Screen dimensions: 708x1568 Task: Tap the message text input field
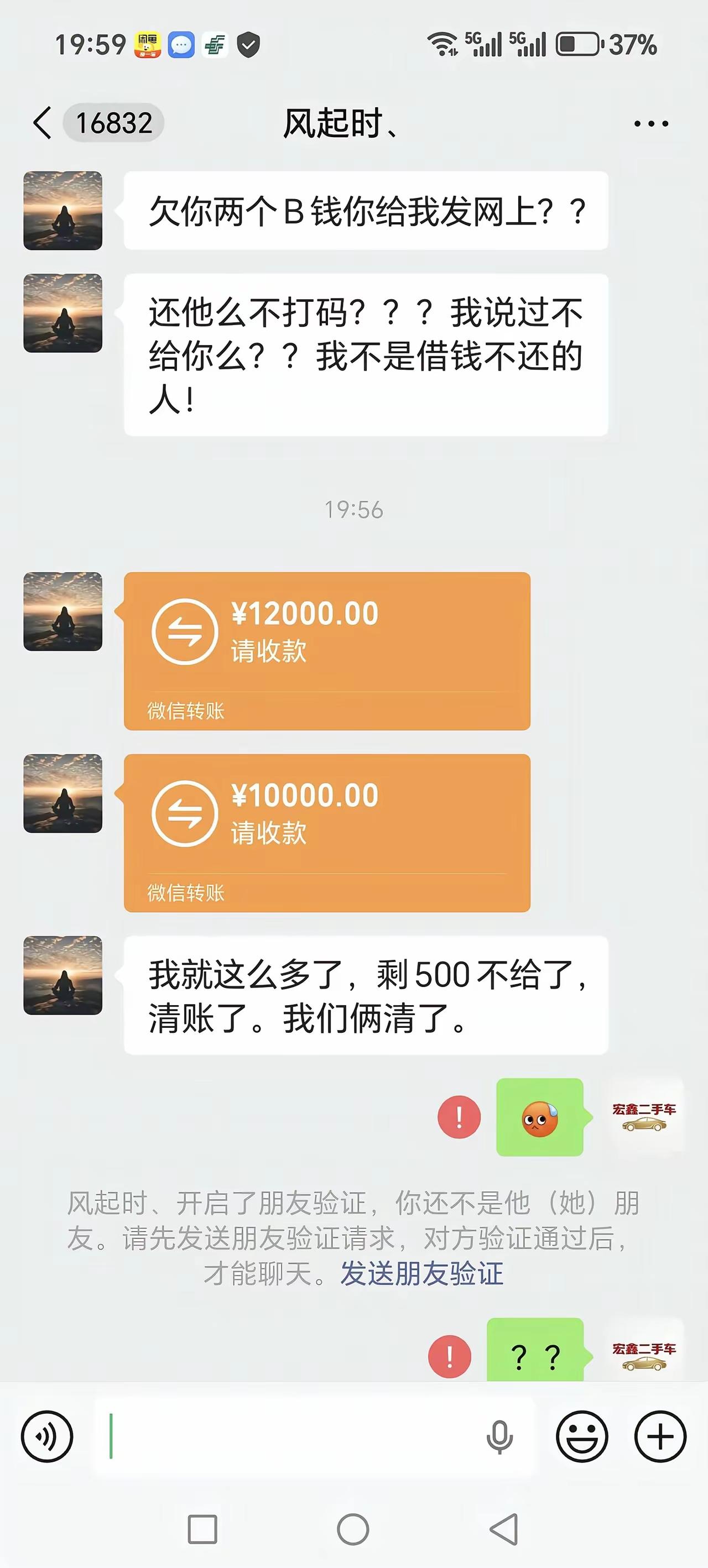pos(274,1436)
